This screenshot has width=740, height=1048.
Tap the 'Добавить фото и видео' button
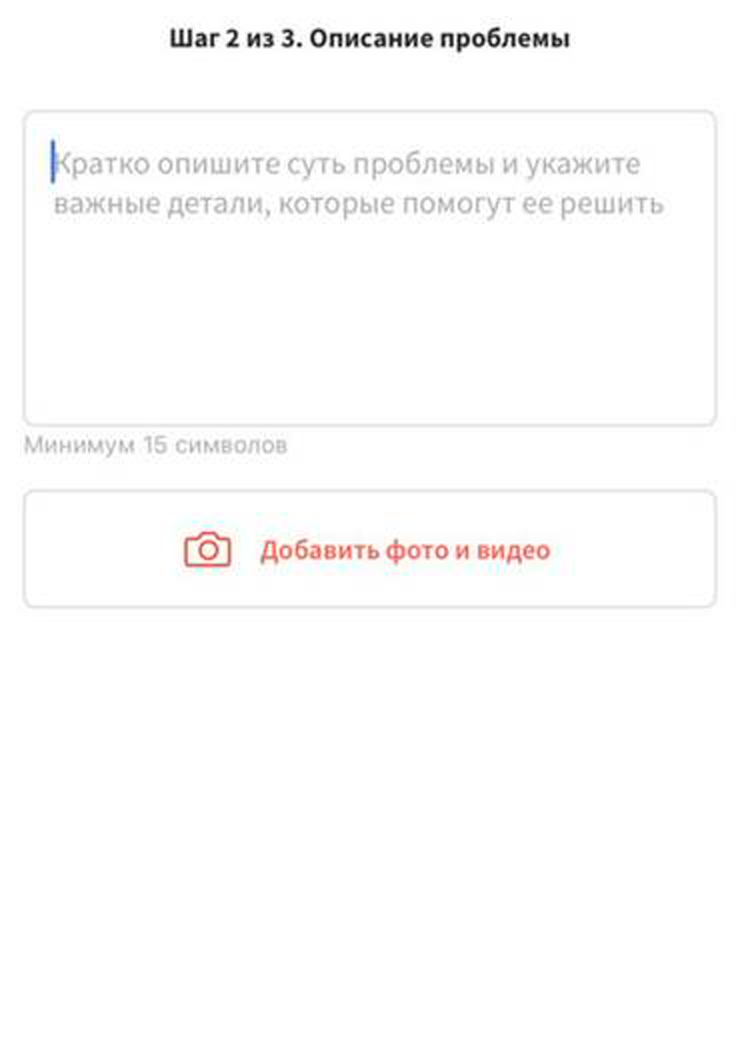click(369, 549)
